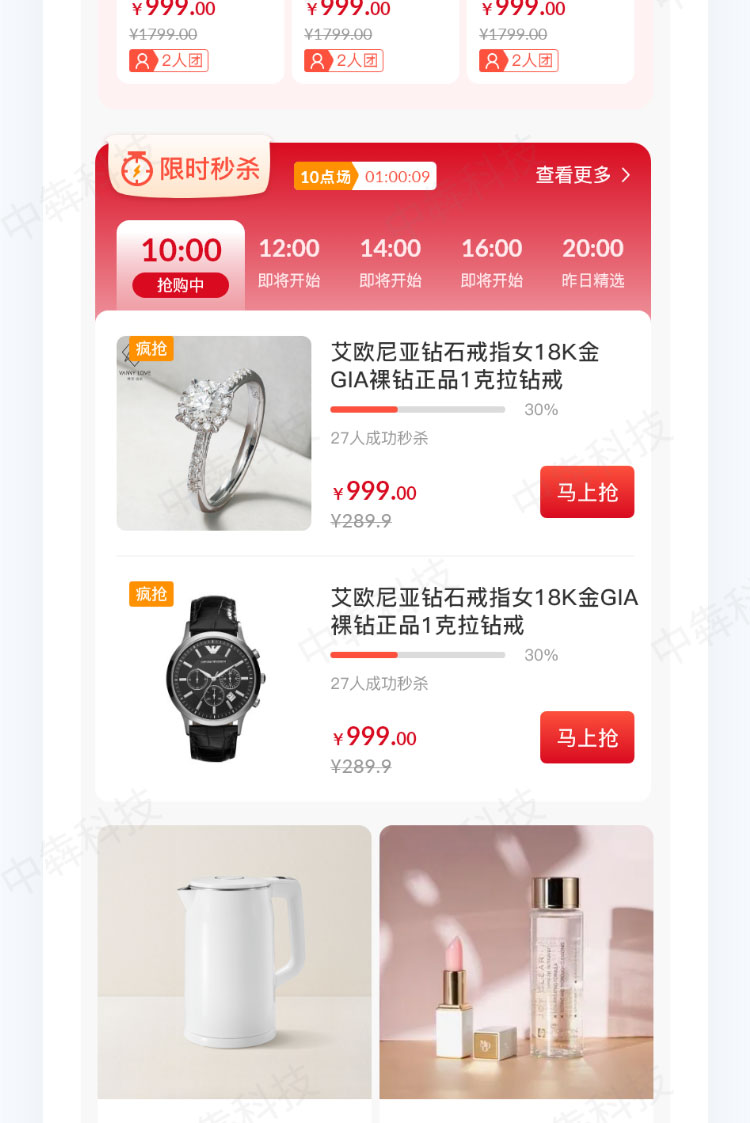
Task: Open the lipstick and toner product card
Action: (516, 962)
